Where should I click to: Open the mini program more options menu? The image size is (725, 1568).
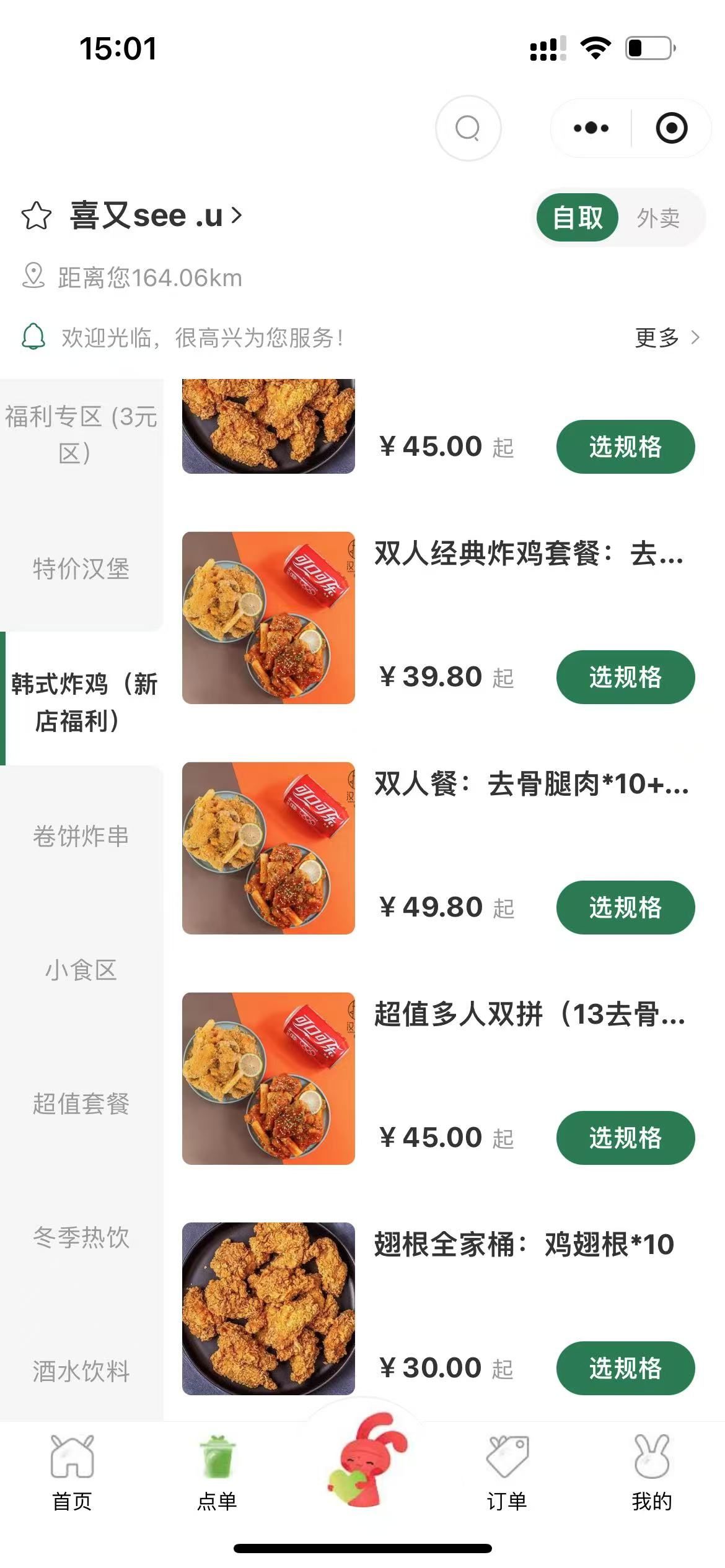[591, 128]
